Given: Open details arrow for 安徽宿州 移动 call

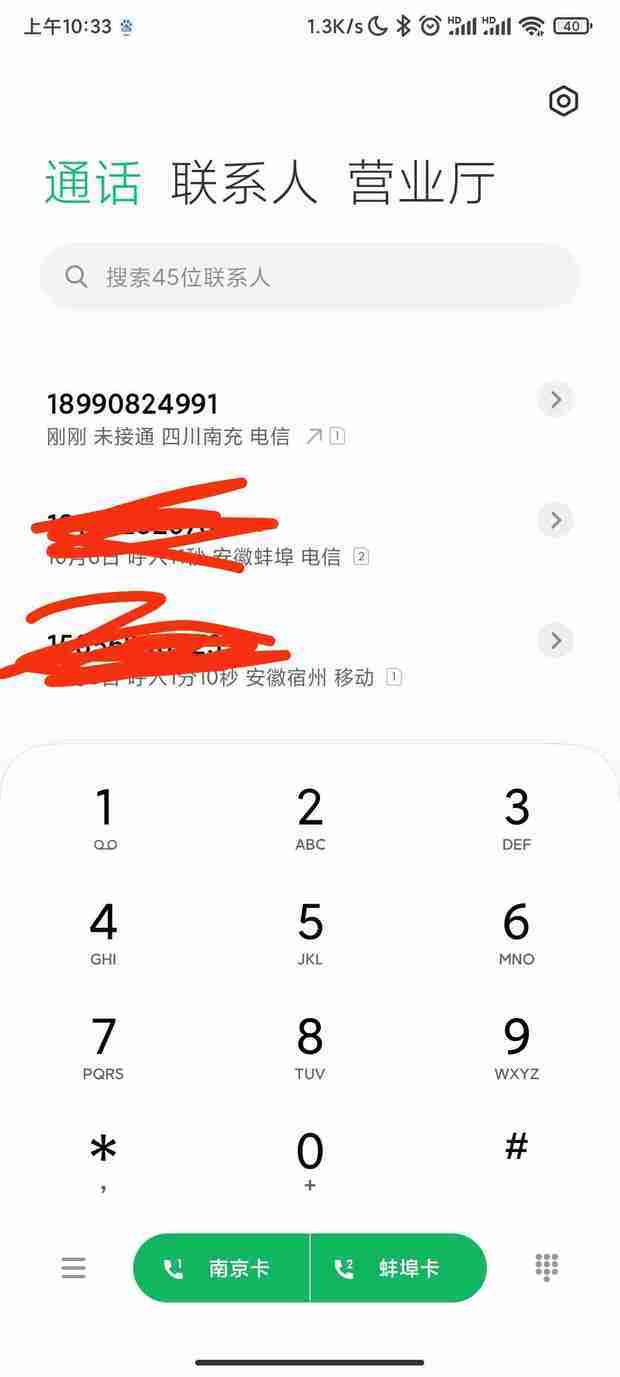Looking at the screenshot, I should click(x=556, y=640).
